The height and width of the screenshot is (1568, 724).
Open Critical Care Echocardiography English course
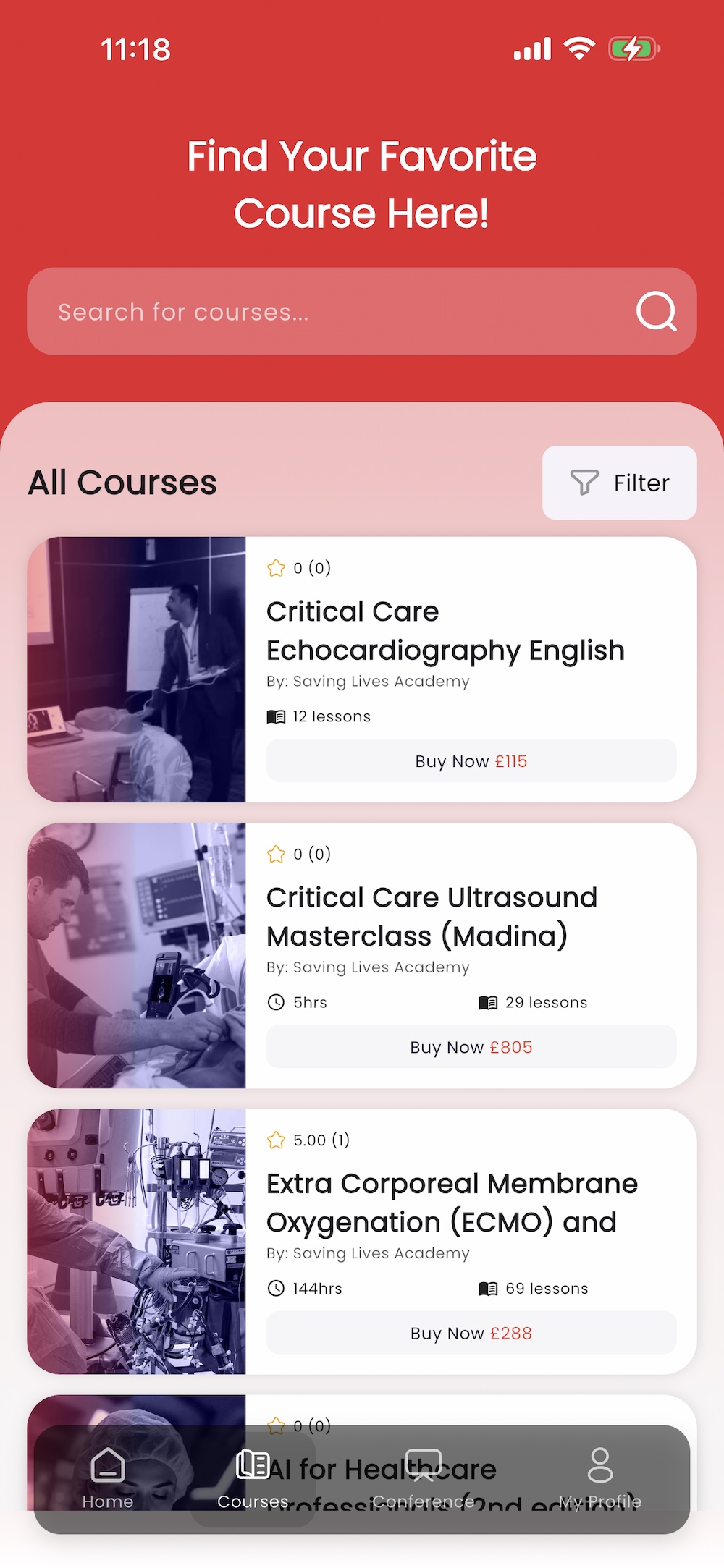coord(445,631)
